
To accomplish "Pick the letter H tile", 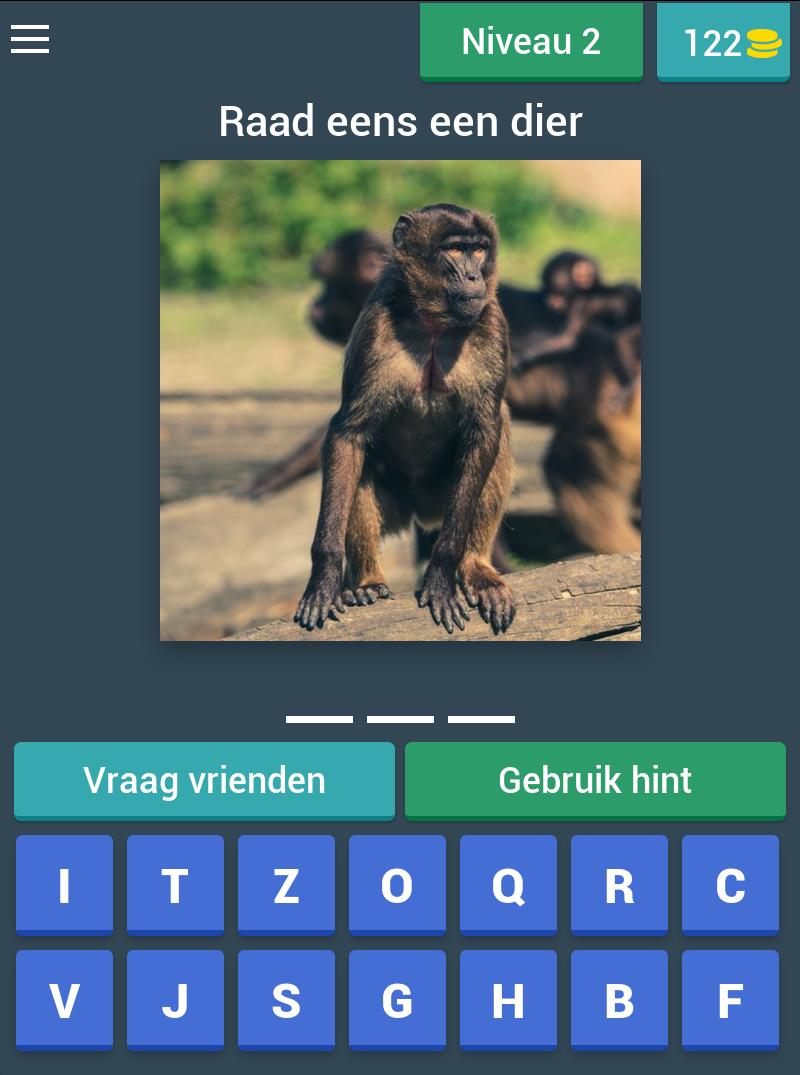I will (x=508, y=1000).
